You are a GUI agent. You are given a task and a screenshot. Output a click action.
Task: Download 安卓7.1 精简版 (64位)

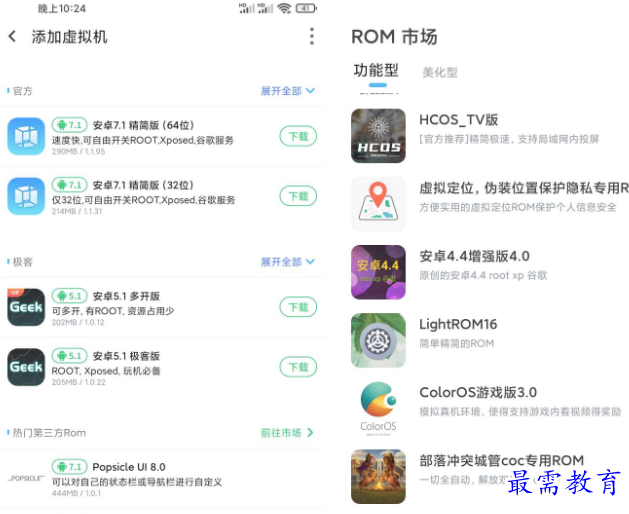pos(298,137)
